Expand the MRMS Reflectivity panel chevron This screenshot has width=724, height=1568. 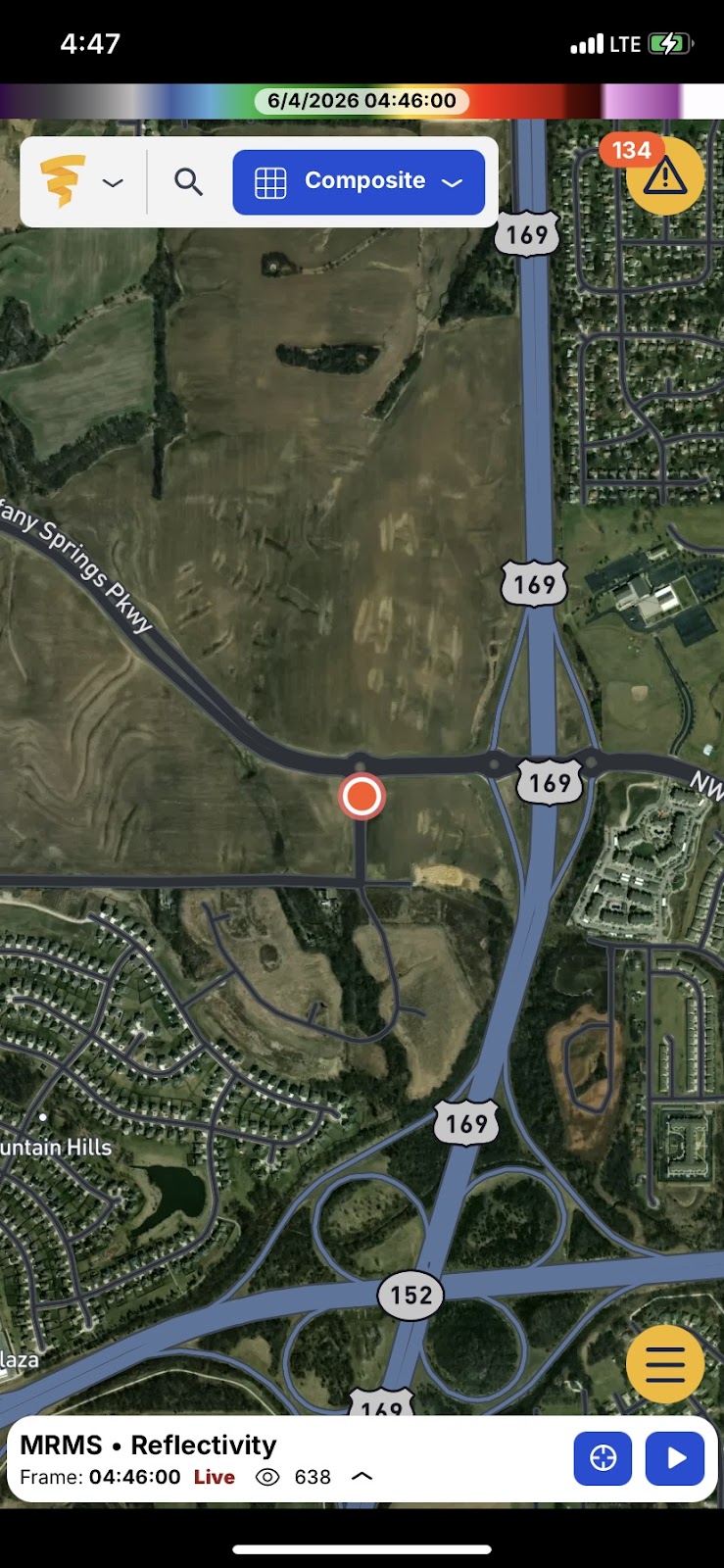[362, 1477]
